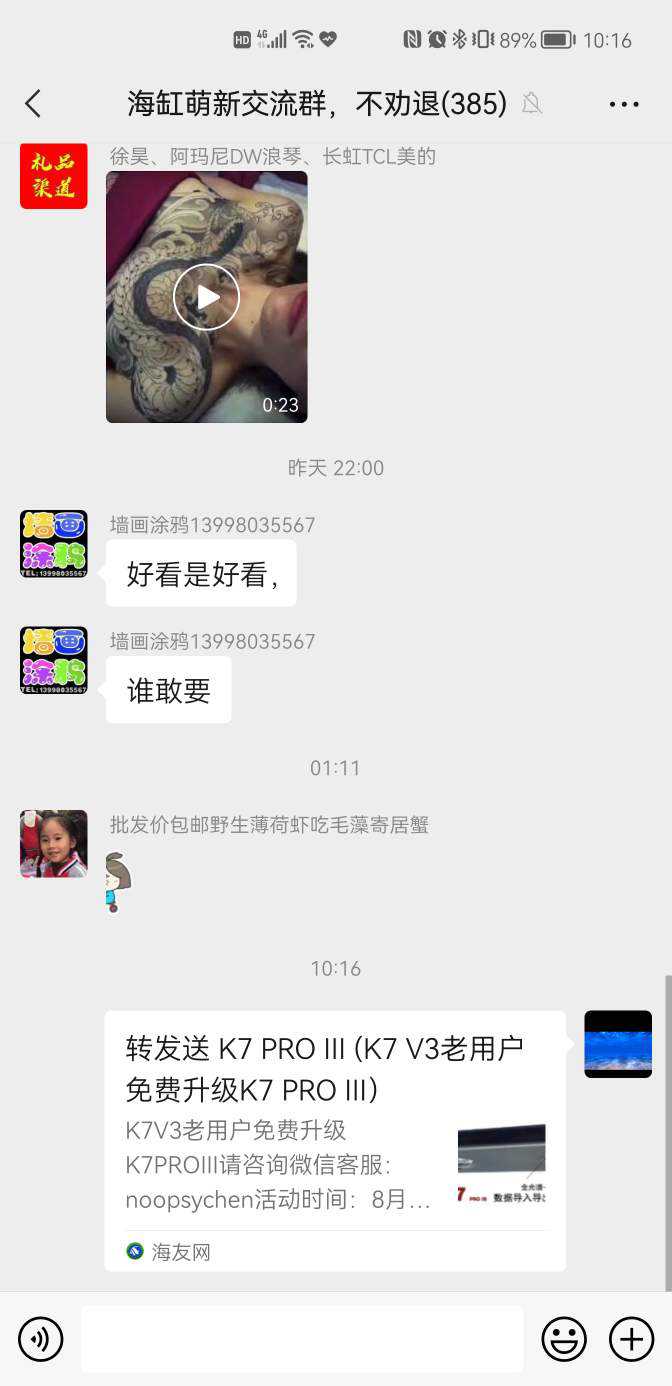672x1386 pixels.
Task: Focus the message text field
Action: click(302, 1339)
